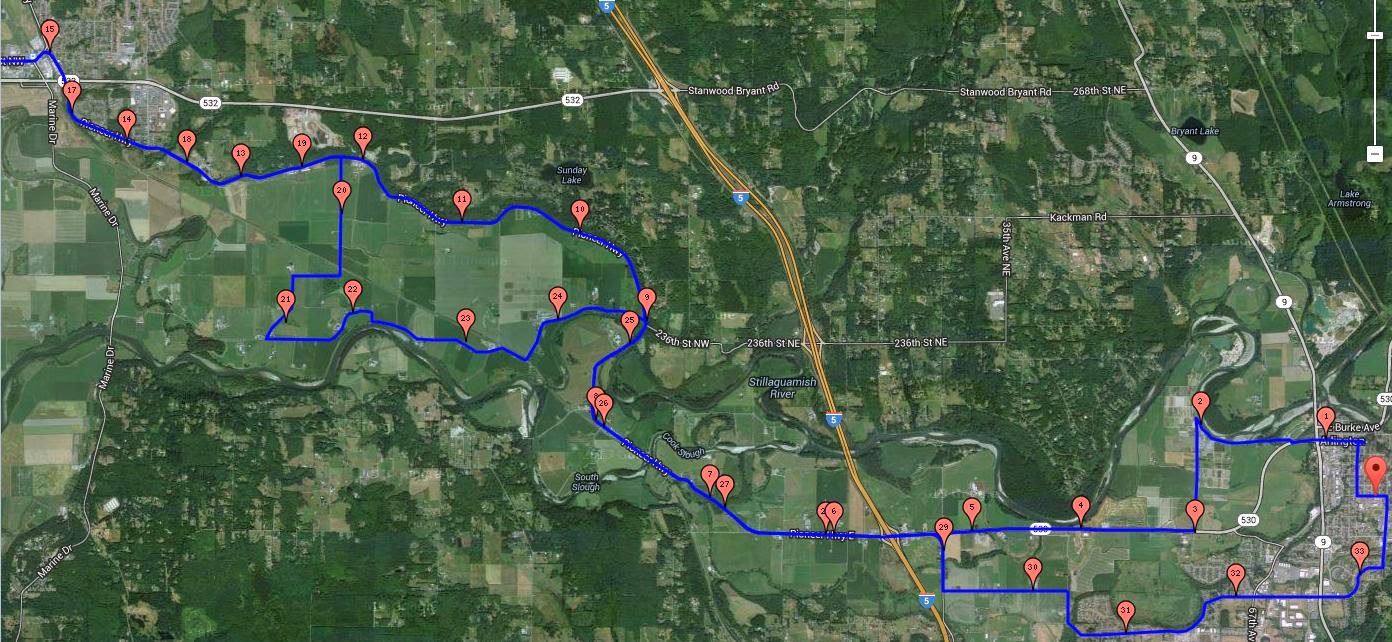The height and width of the screenshot is (642, 1392).
Task: Open map marker 4
Action: [1080, 507]
